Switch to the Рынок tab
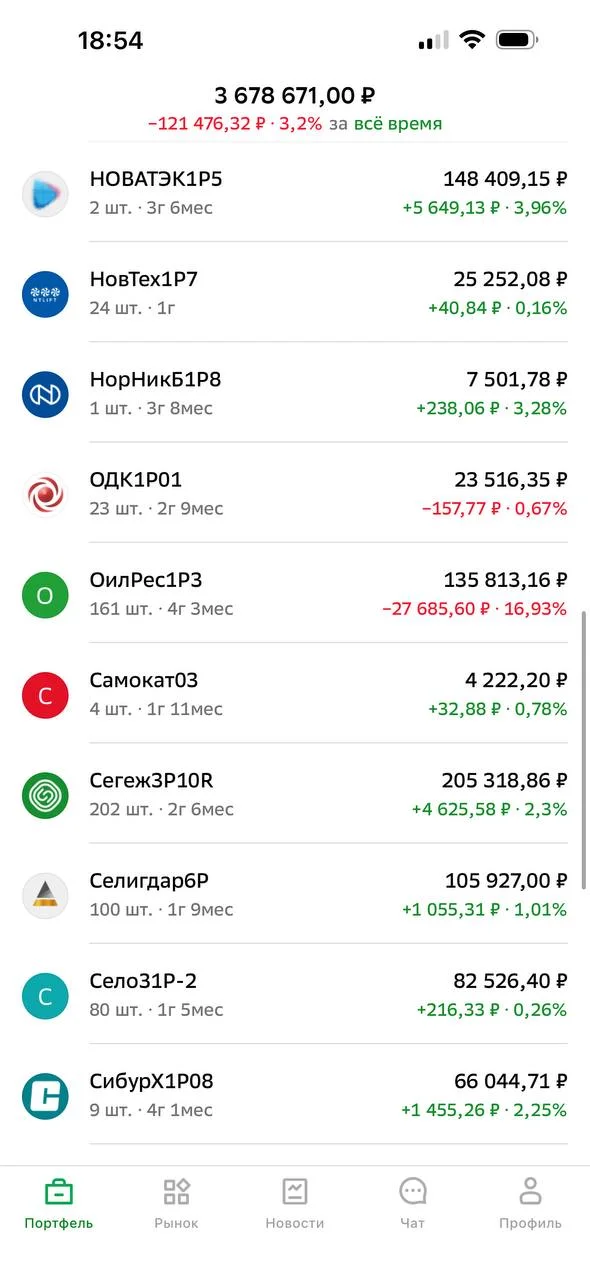590x1280 pixels. 177,1204
